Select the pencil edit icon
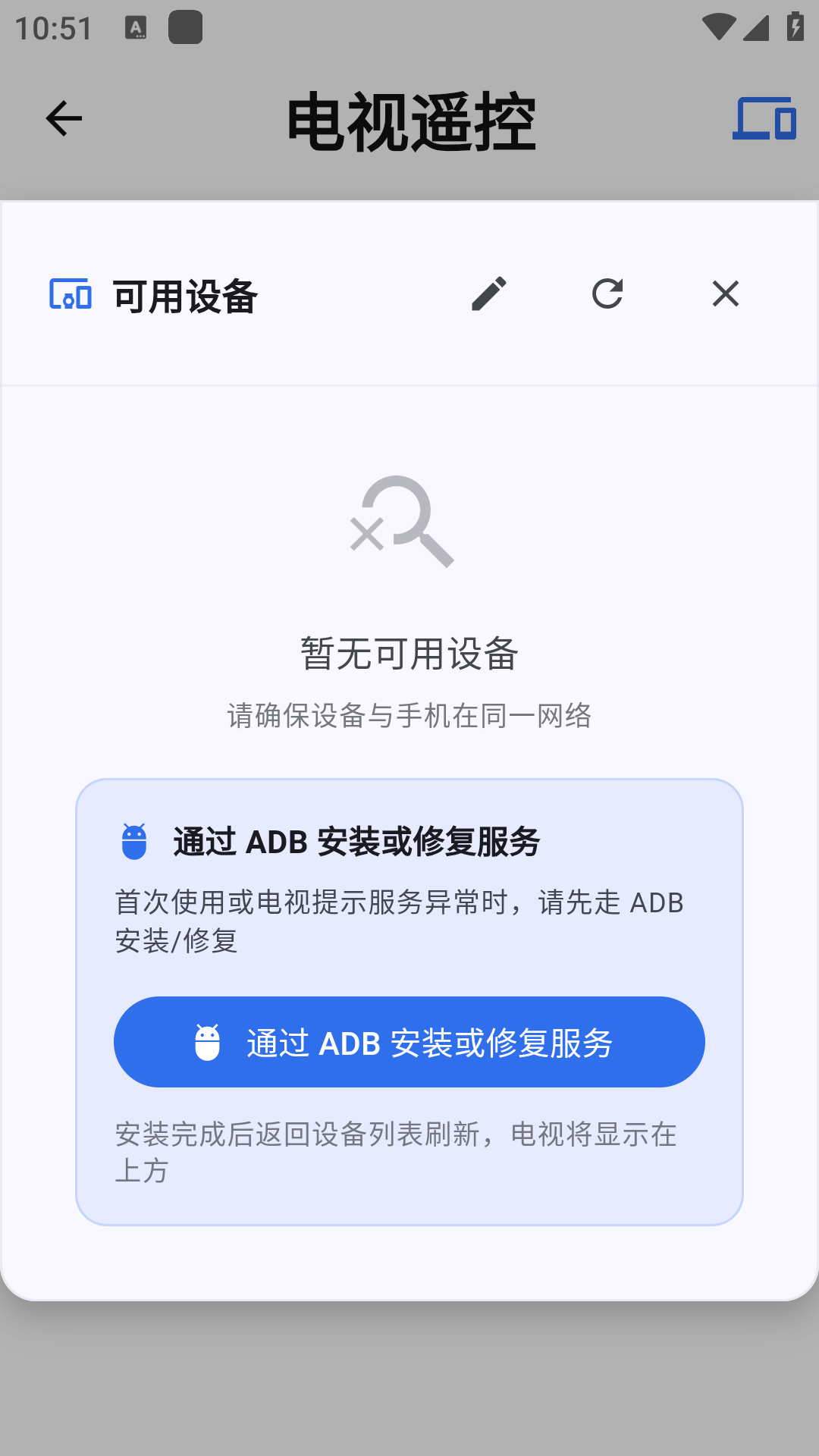This screenshot has width=819, height=1456. [489, 294]
